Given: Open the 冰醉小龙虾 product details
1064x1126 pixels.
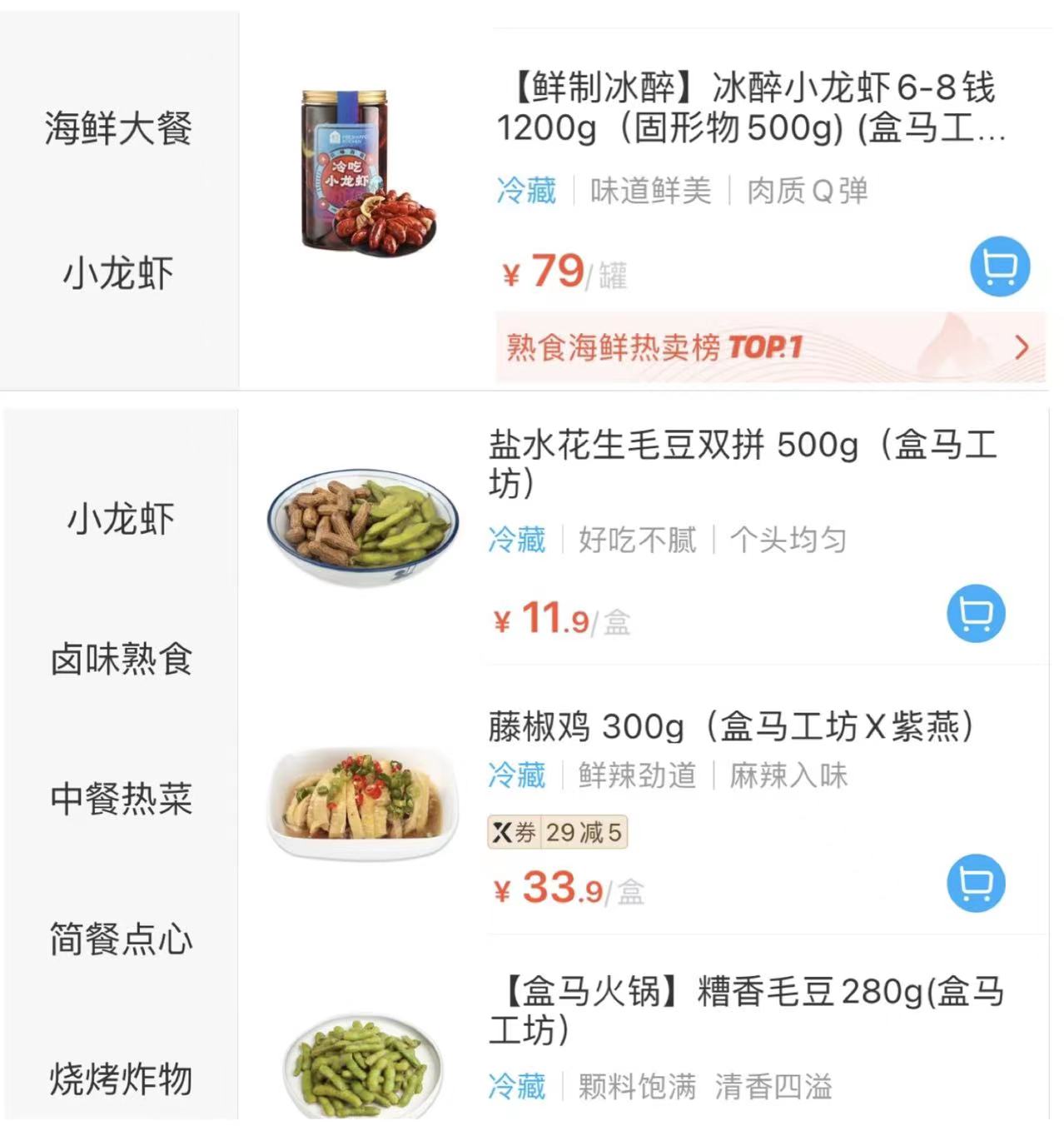Looking at the screenshot, I should pos(749,108).
